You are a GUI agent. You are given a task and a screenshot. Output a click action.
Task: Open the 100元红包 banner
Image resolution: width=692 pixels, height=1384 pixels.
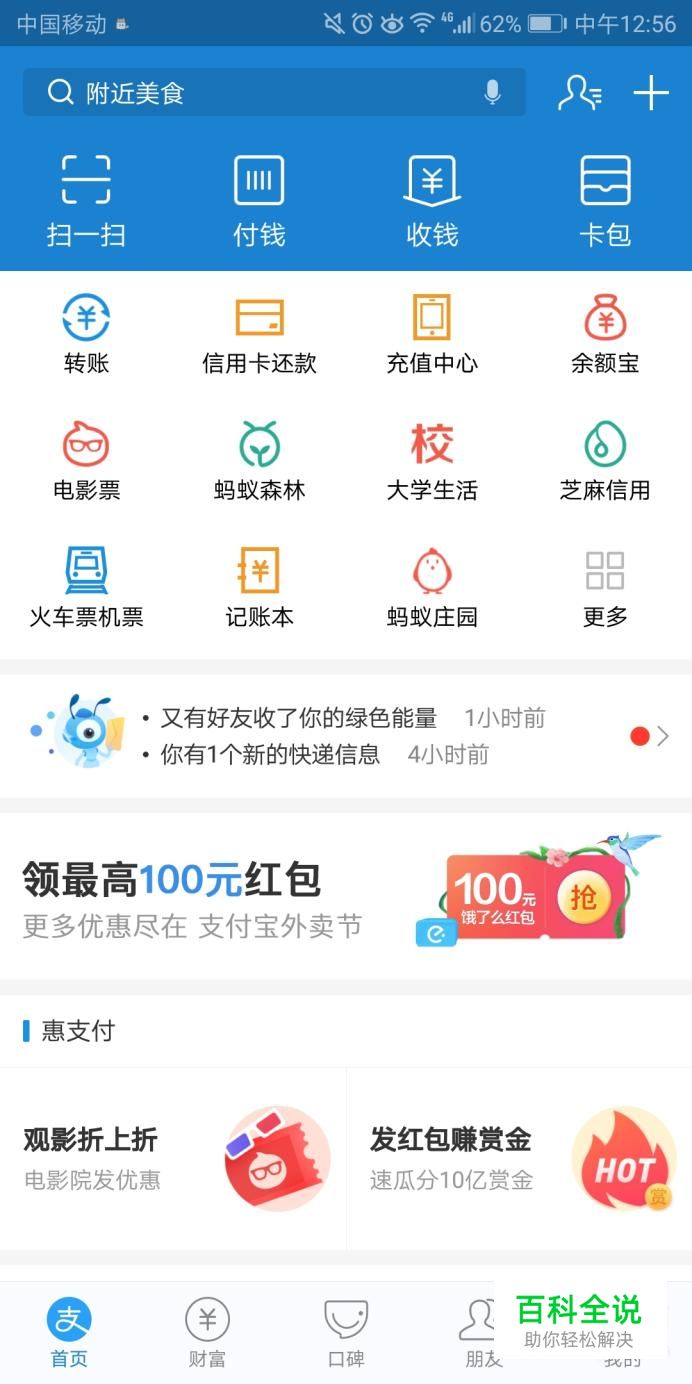tap(345, 897)
